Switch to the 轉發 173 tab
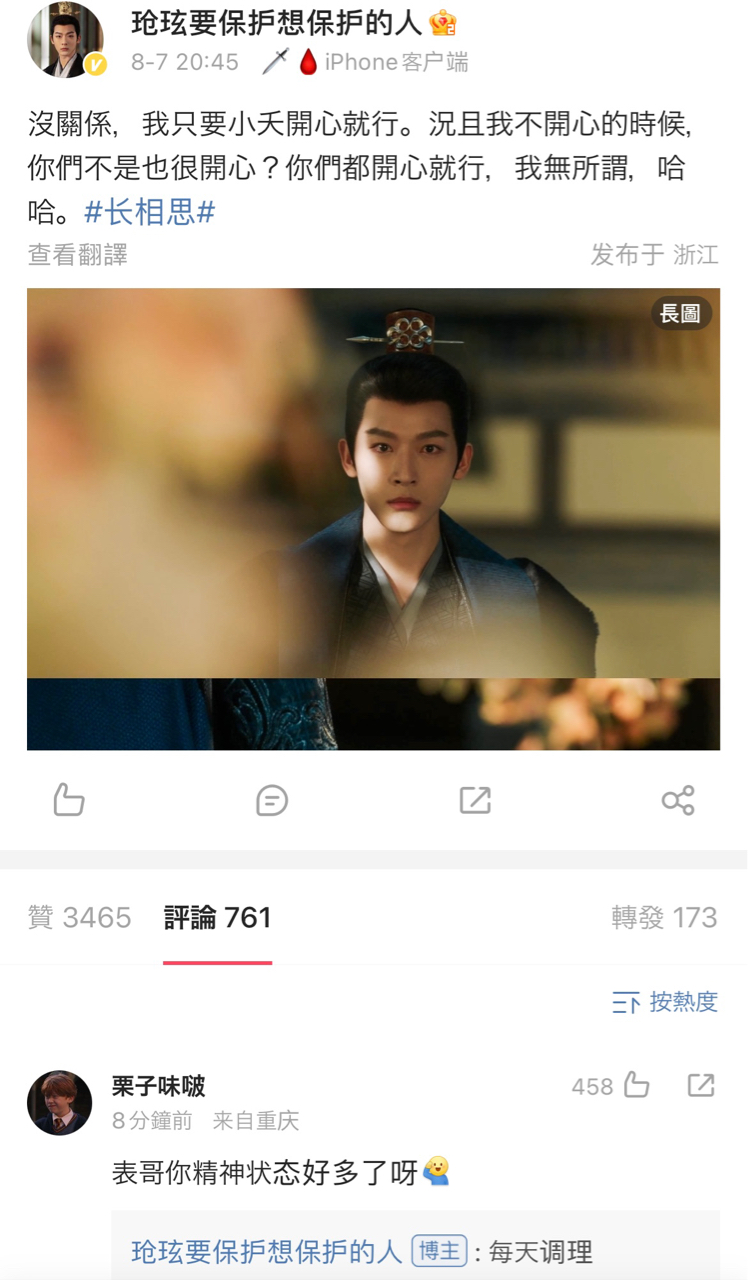This screenshot has width=748, height=1280. click(x=664, y=917)
